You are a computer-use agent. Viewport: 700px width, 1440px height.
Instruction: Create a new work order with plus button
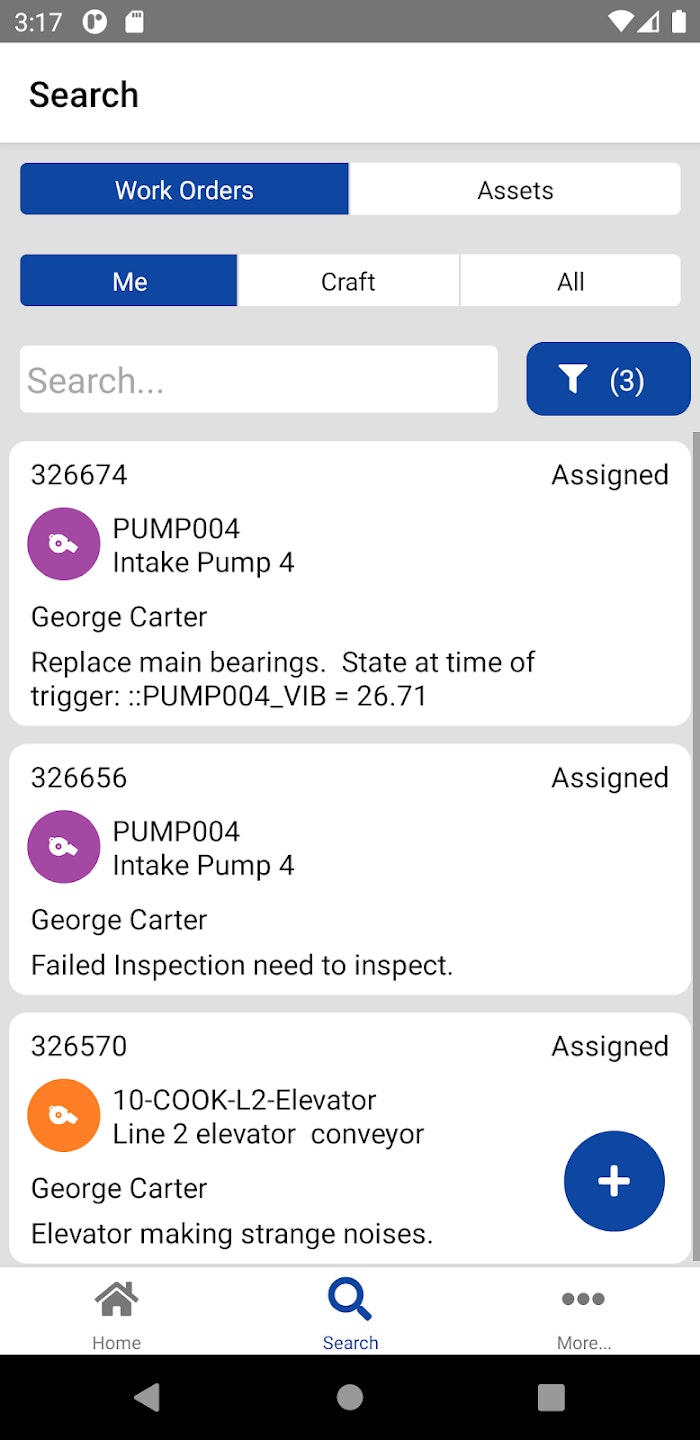coord(614,1181)
